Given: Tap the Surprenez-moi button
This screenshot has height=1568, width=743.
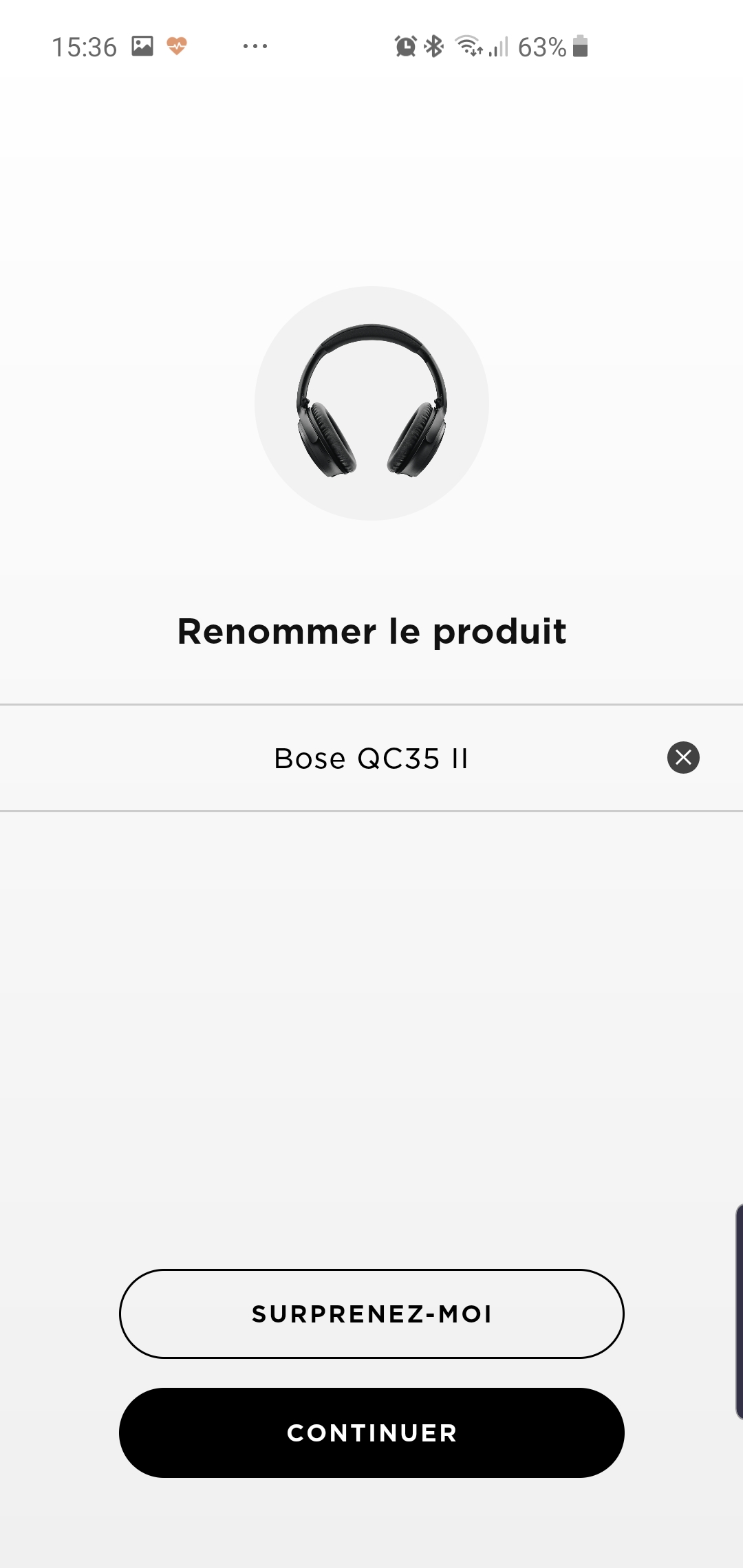Looking at the screenshot, I should (371, 1314).
